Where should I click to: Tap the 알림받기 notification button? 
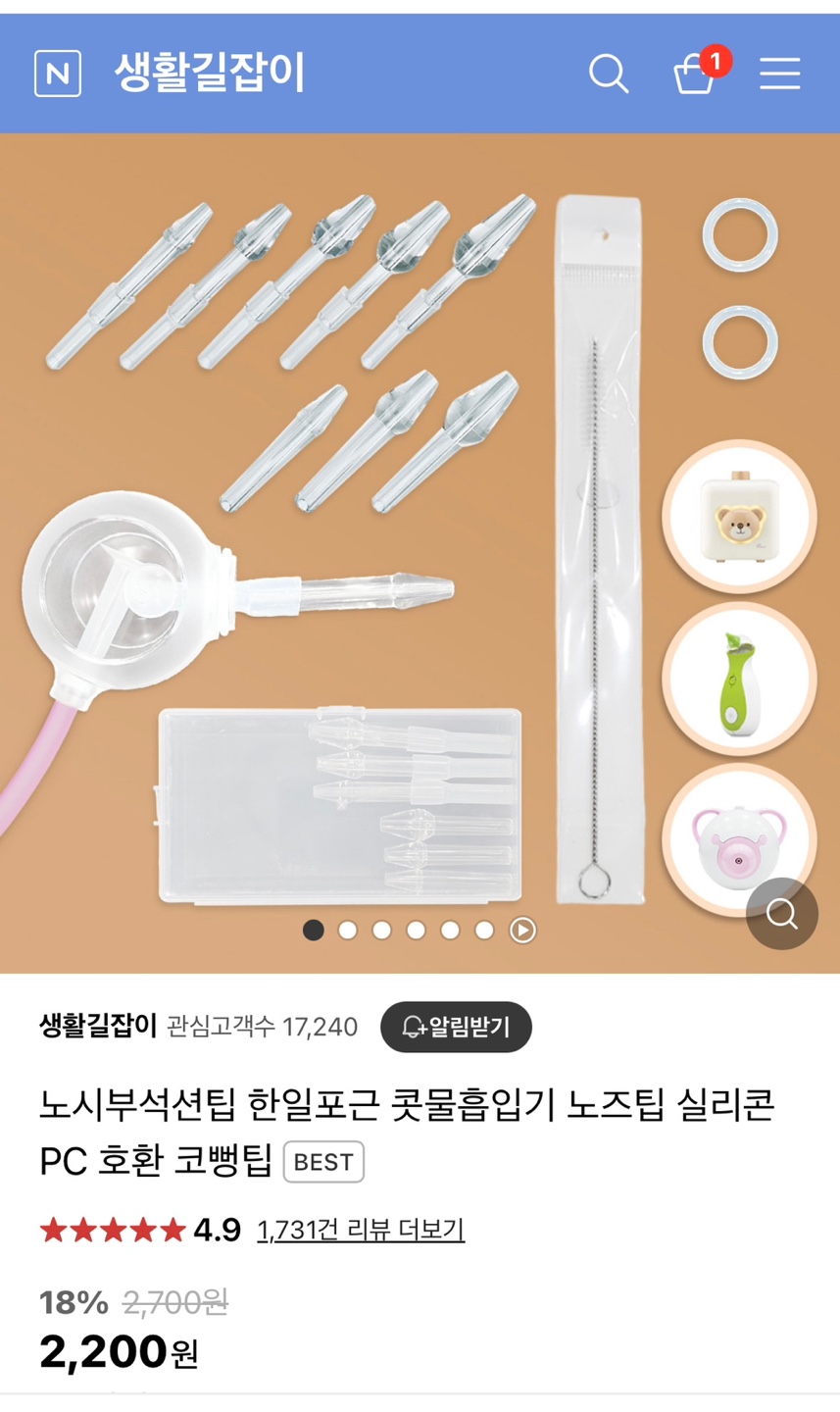[456, 1027]
